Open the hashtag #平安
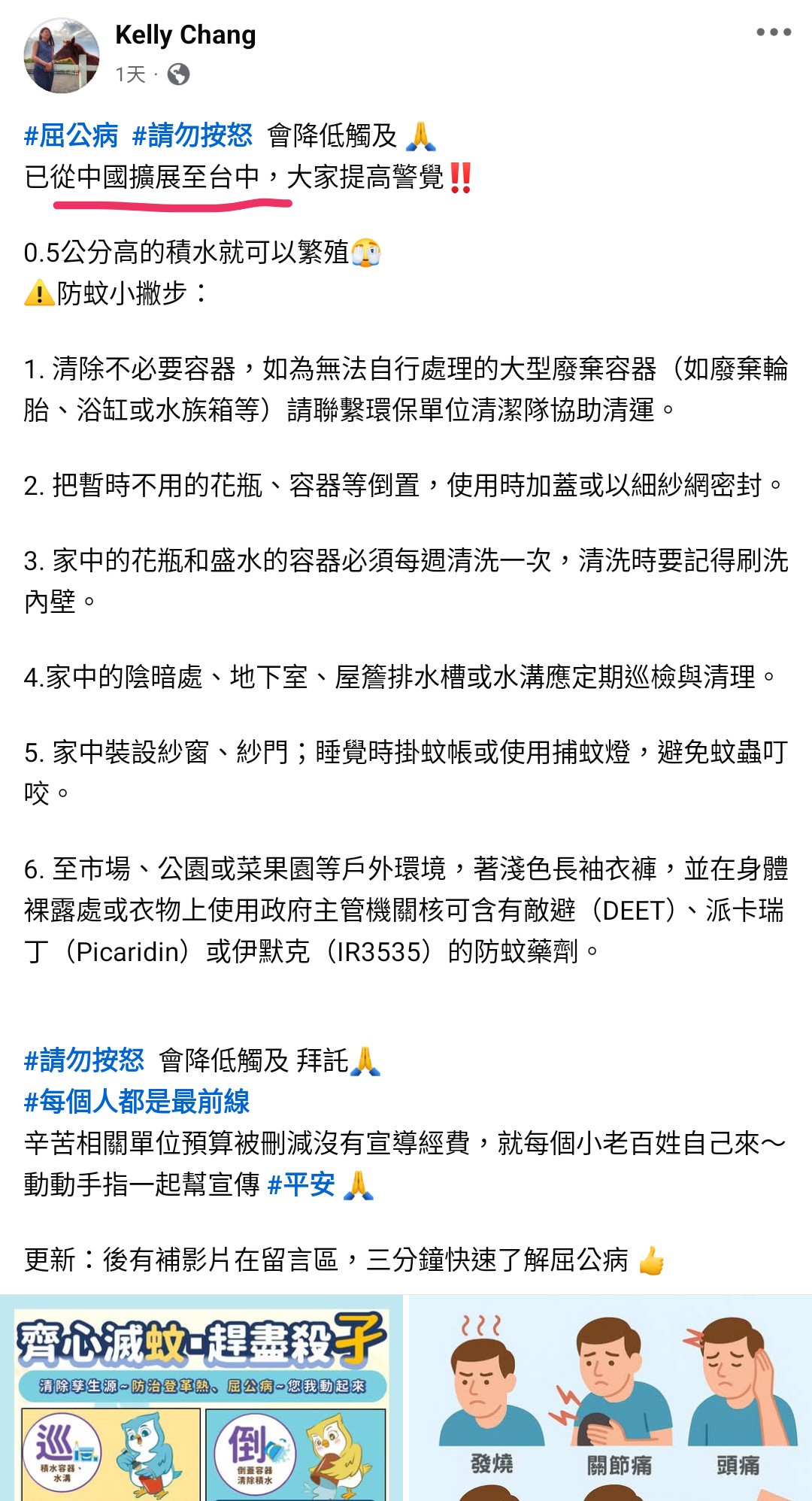This screenshot has height=1501, width=812. pos(301,1184)
